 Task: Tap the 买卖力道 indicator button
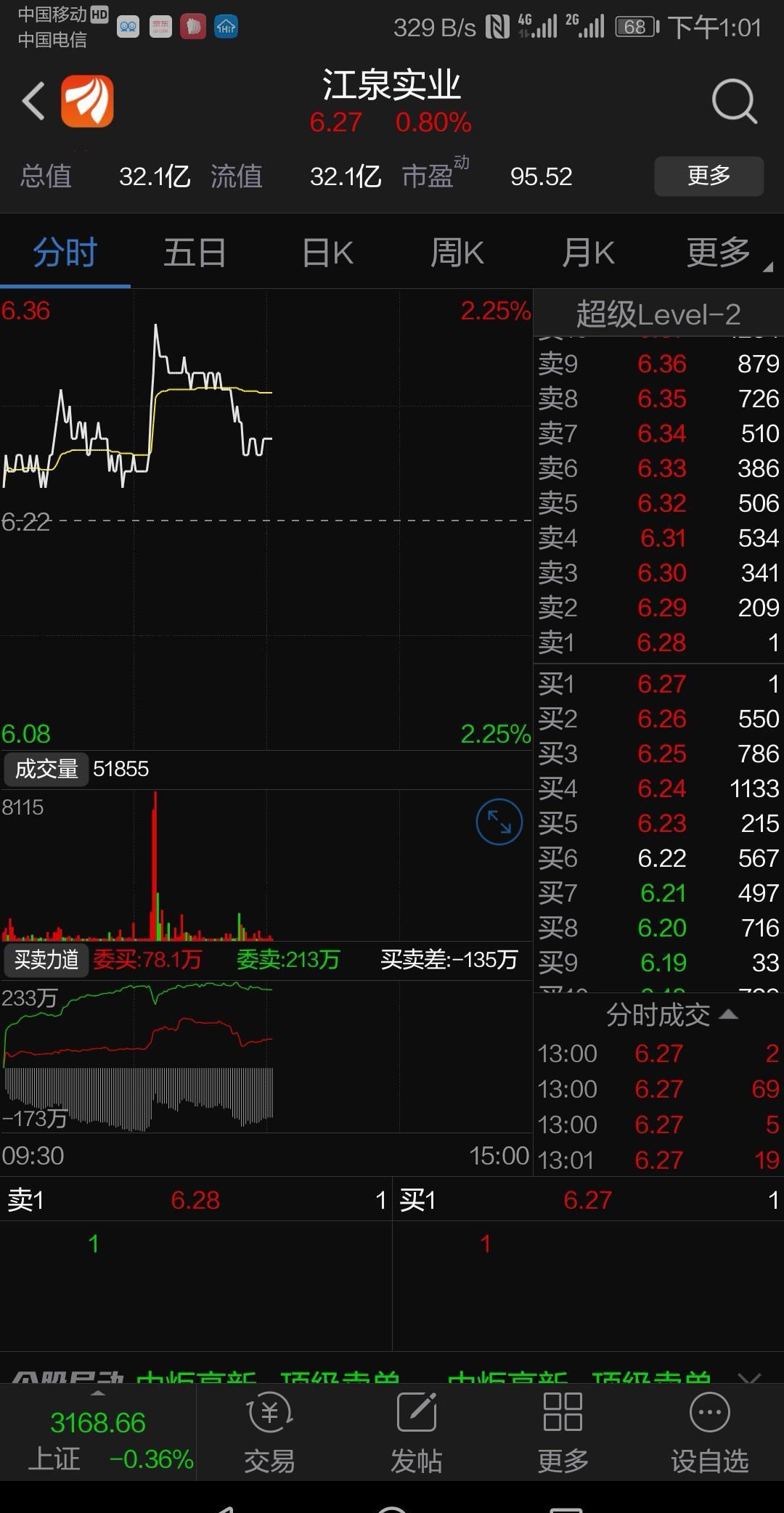[46, 960]
